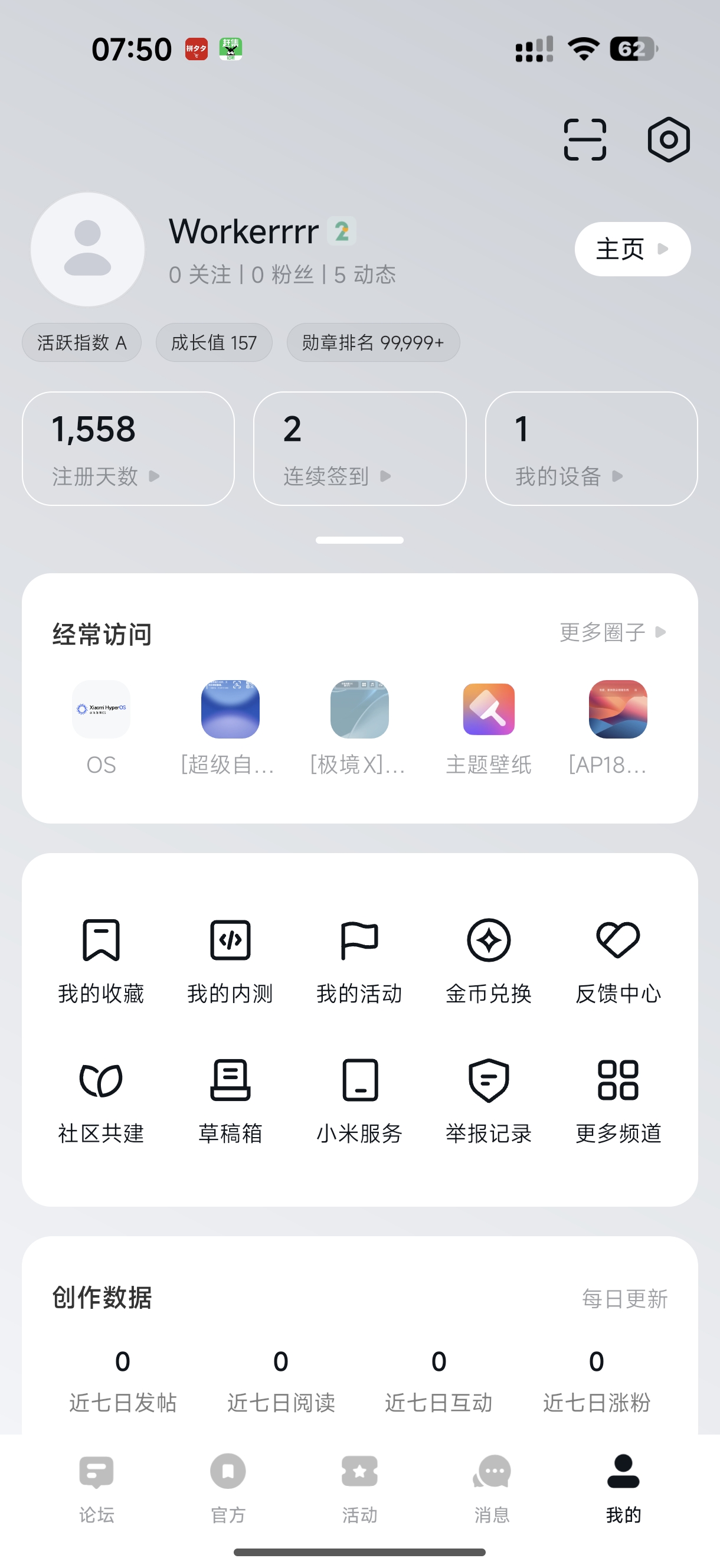Open 反馈中心

pyautogui.click(x=618, y=960)
